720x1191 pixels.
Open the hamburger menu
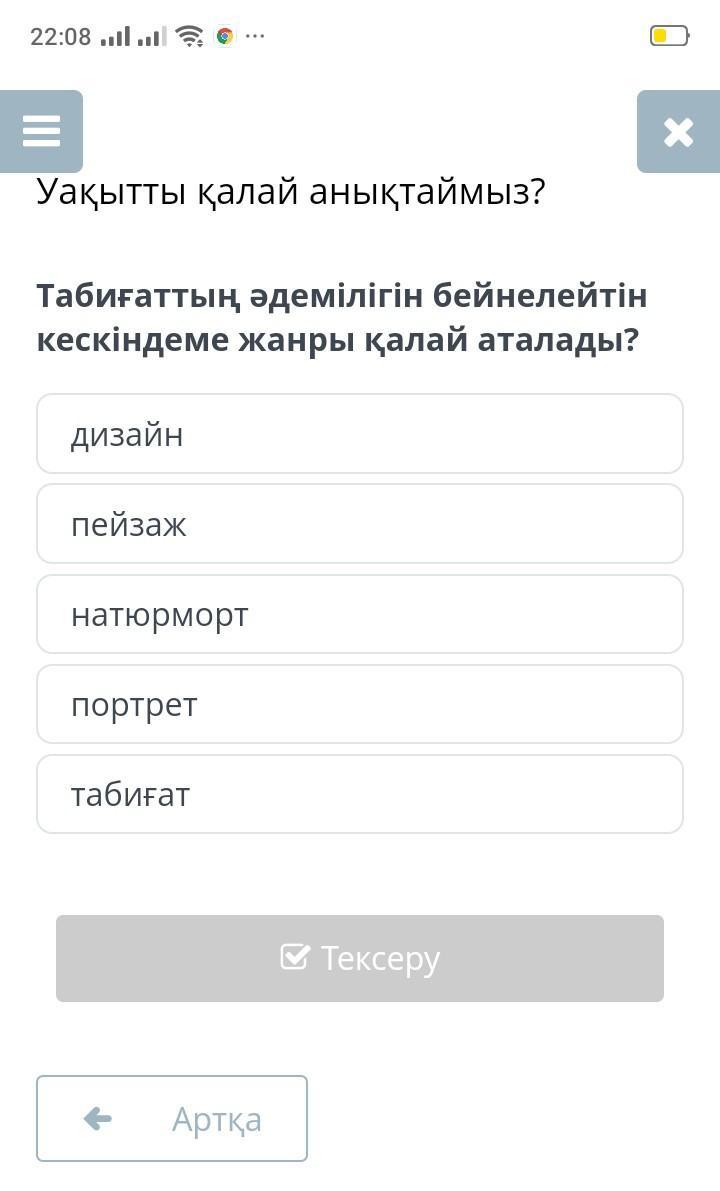coord(41,131)
